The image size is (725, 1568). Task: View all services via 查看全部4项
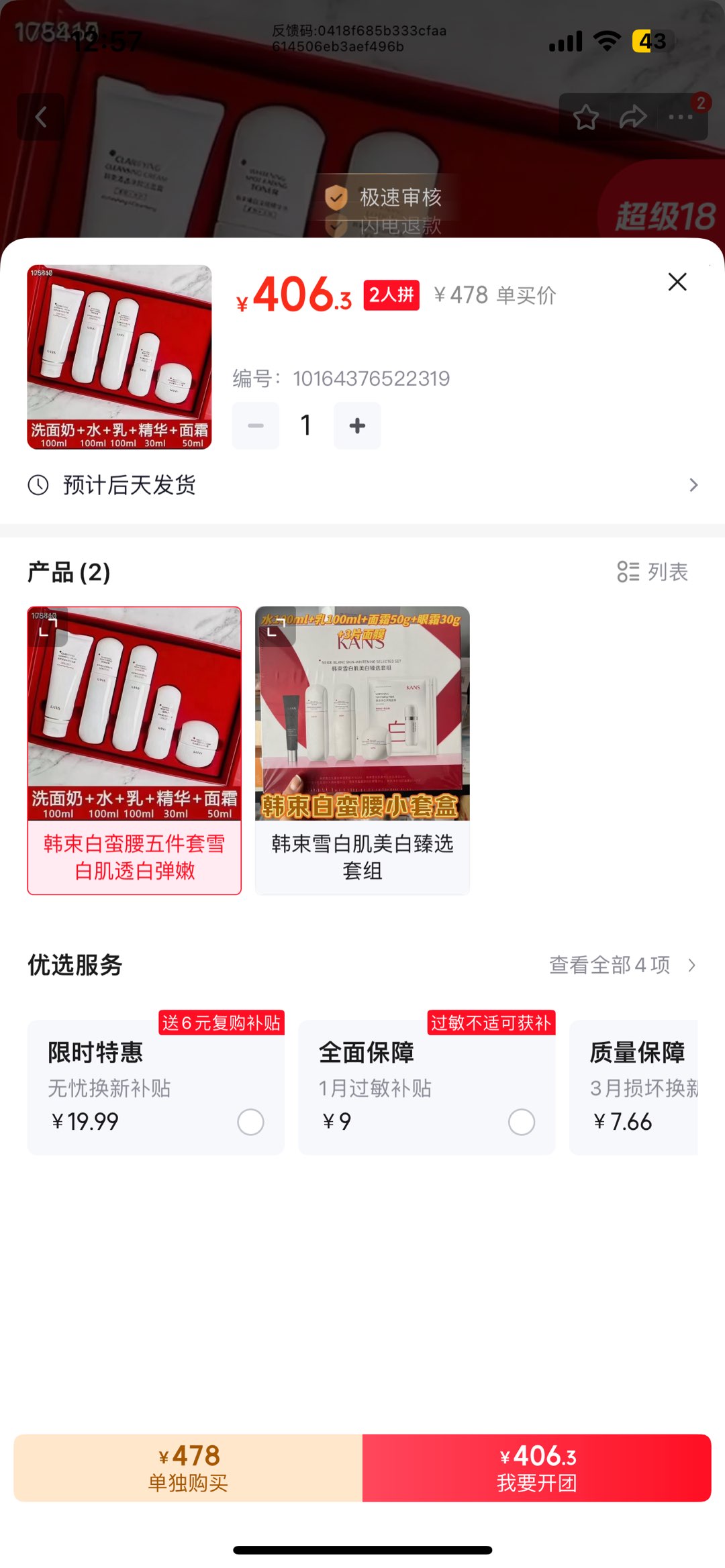point(622,965)
